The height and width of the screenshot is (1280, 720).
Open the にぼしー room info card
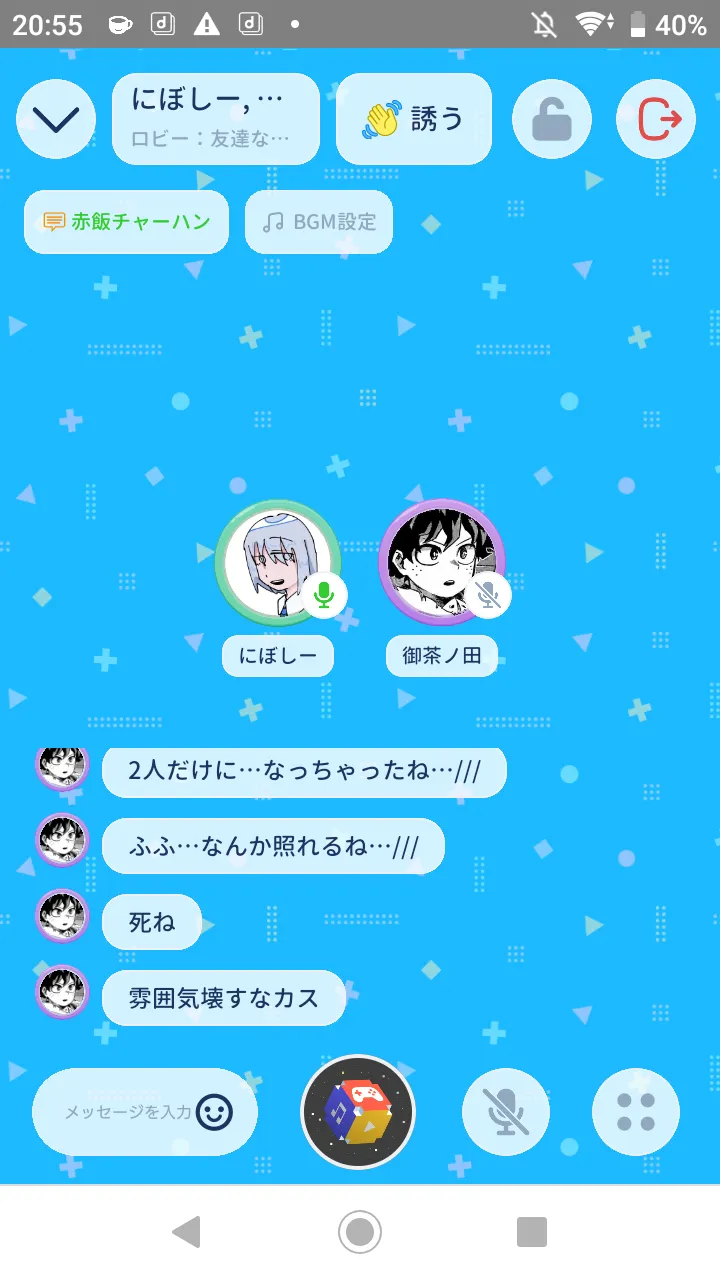point(216,119)
